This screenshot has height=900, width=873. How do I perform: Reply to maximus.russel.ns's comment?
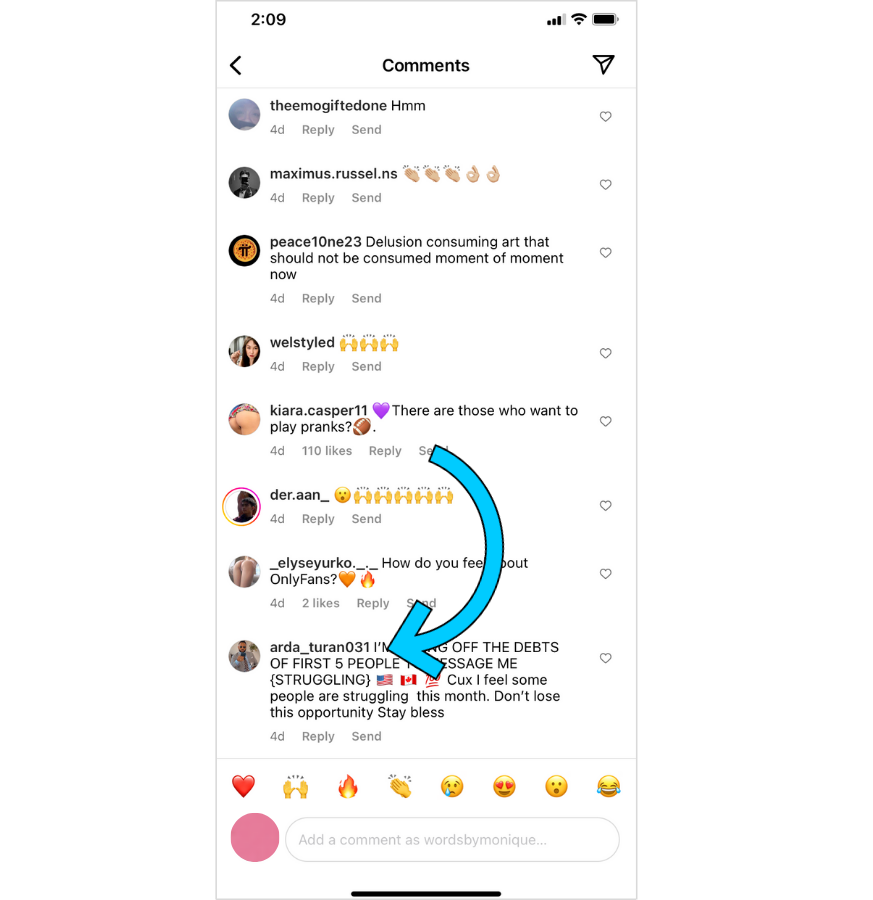click(x=318, y=198)
